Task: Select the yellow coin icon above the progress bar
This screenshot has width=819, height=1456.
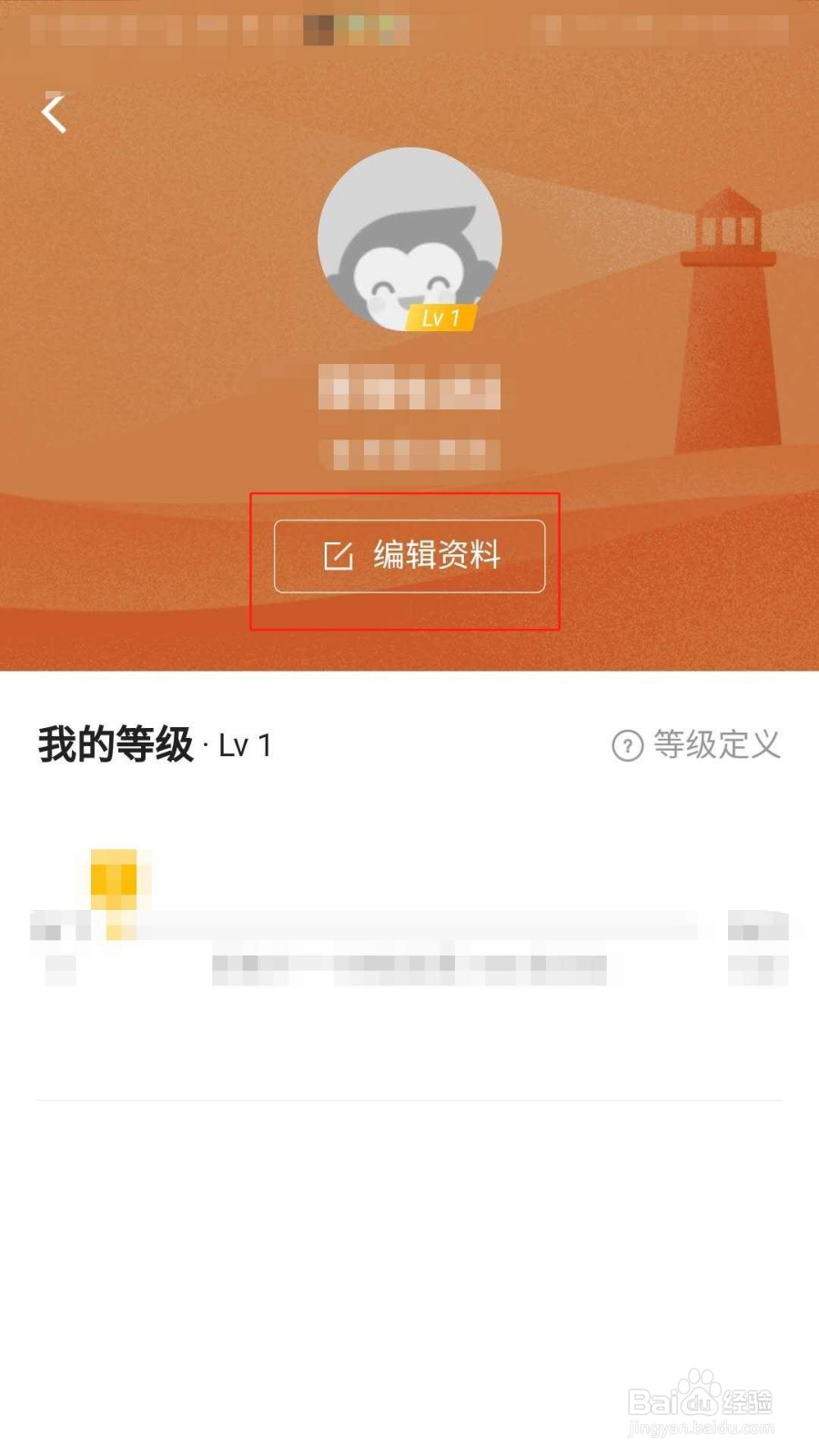Action: coord(113,875)
